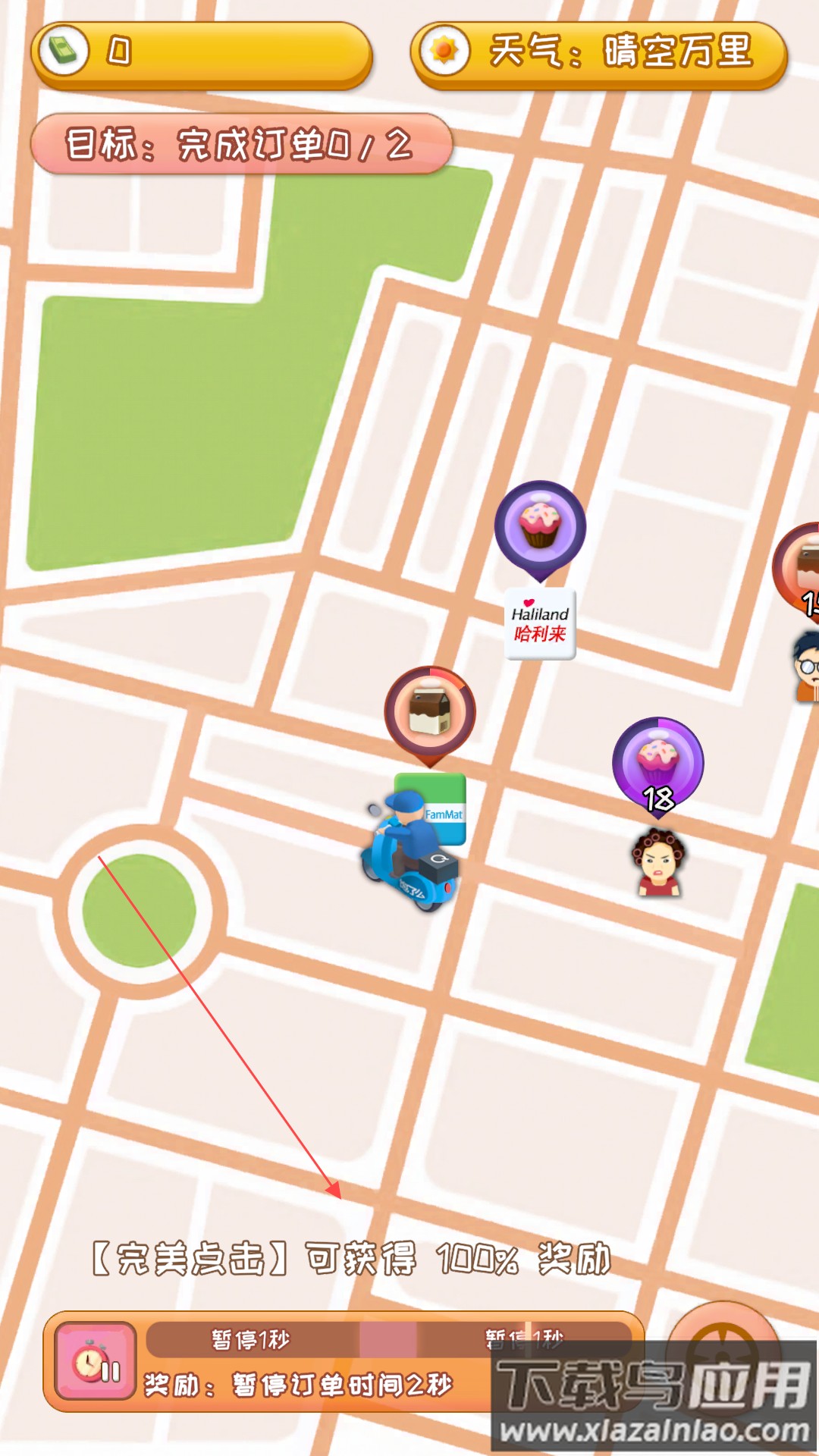819x1456 pixels.
Task: Select the milk carton pin above FamMat
Action: tap(430, 711)
